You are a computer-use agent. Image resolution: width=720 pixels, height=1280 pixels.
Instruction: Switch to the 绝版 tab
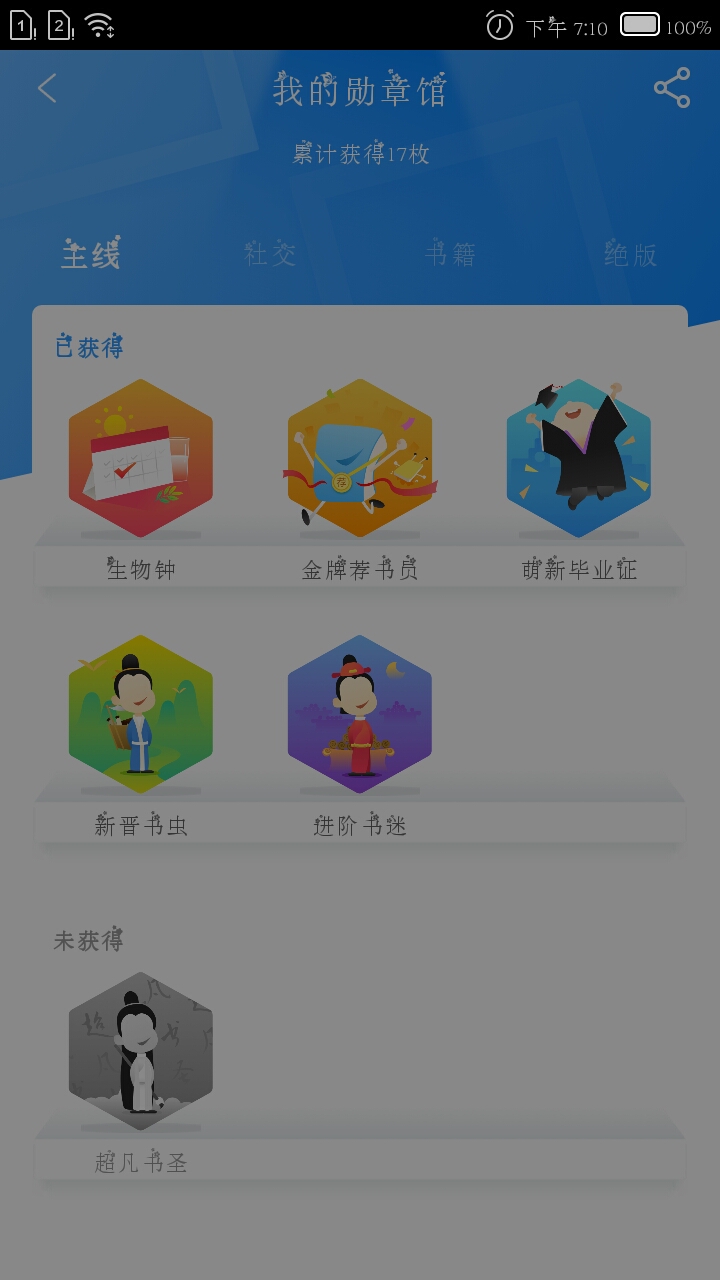630,254
